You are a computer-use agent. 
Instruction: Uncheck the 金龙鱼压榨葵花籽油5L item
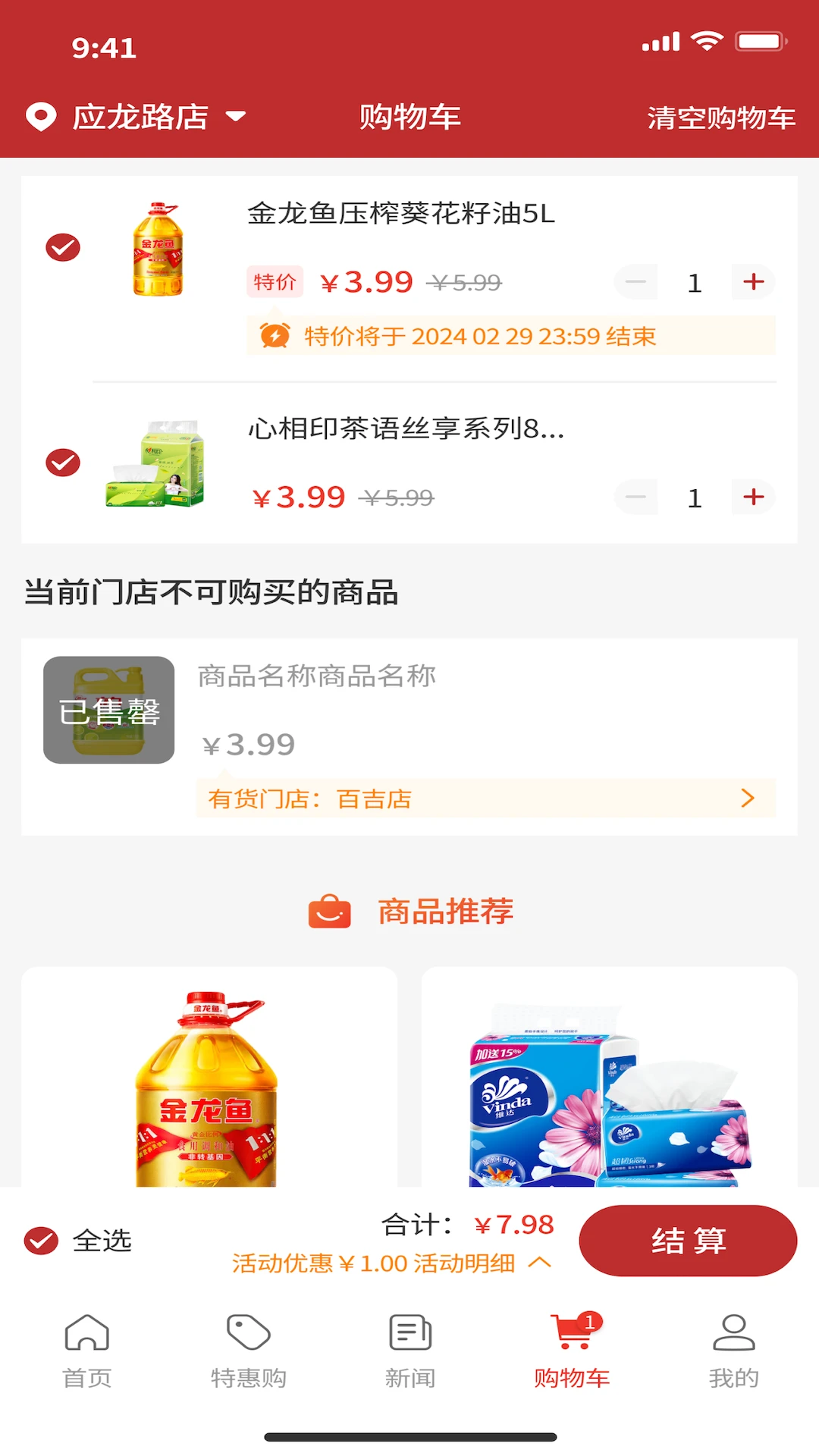click(63, 247)
